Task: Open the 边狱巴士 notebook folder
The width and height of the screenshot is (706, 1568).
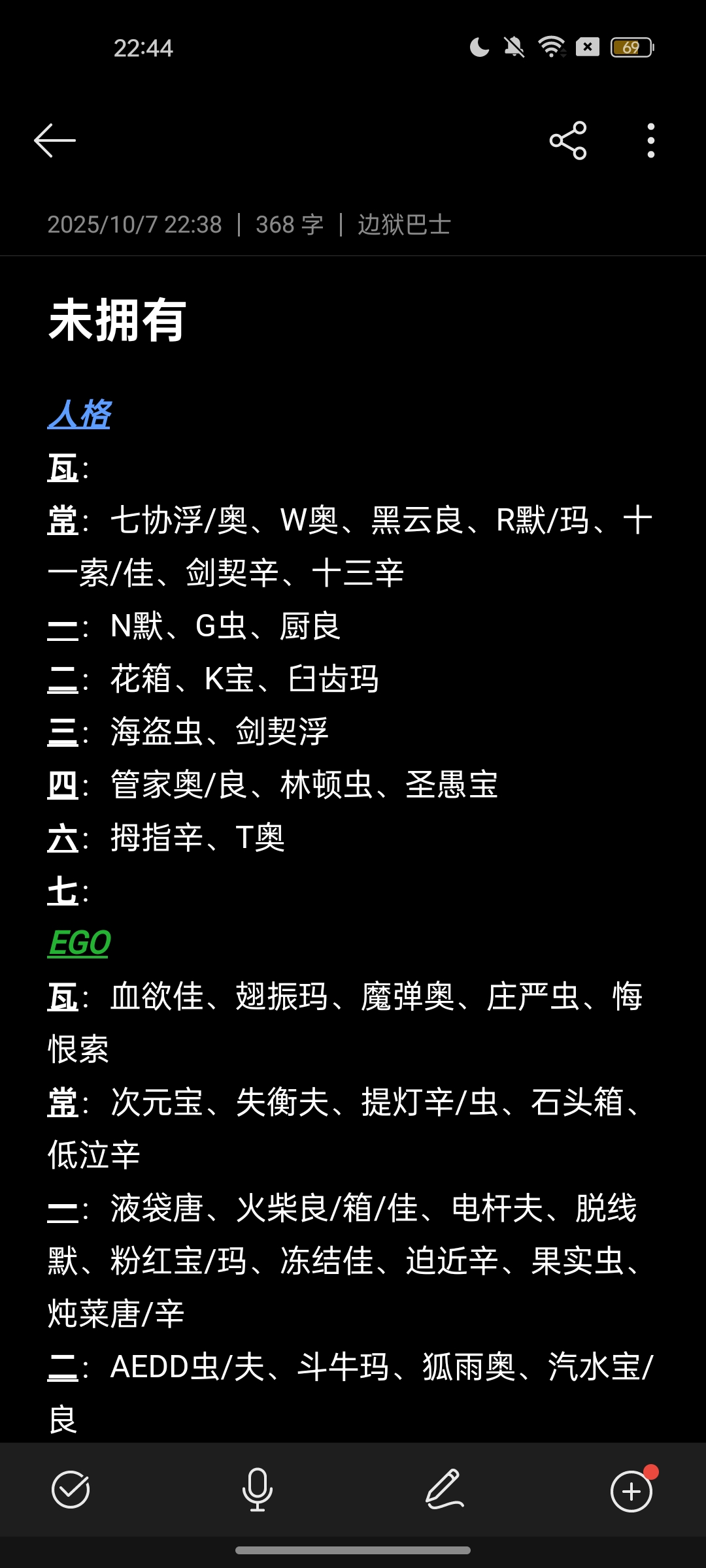Action: [404, 225]
